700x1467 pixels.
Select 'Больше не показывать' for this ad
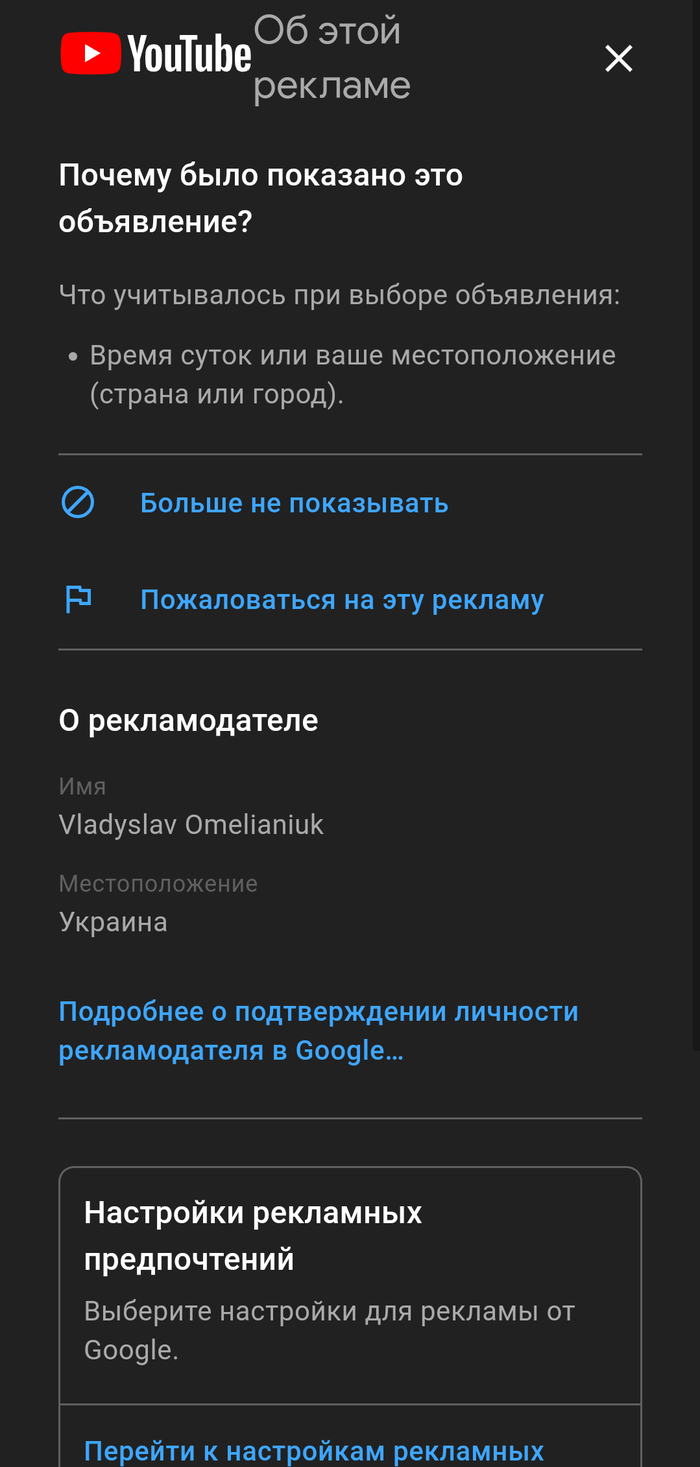point(293,503)
